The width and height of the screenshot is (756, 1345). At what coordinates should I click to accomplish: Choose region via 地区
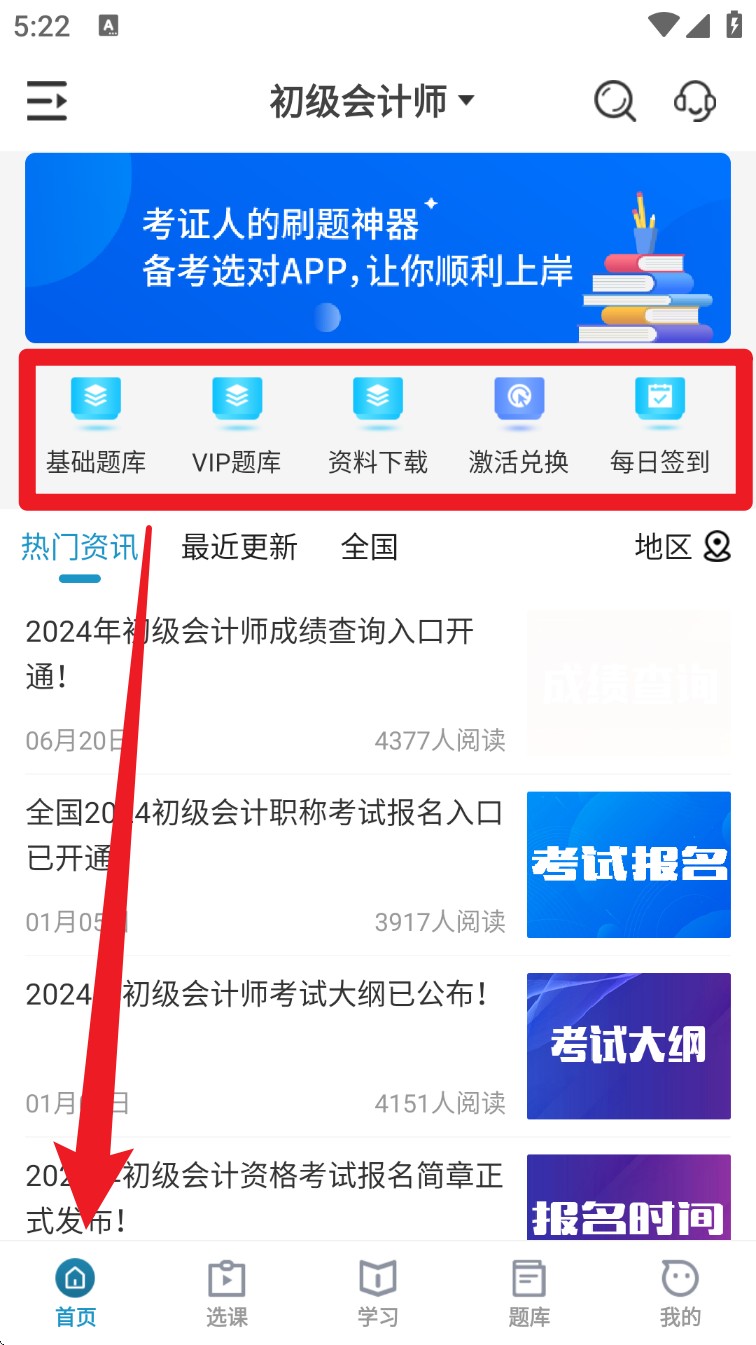point(682,547)
